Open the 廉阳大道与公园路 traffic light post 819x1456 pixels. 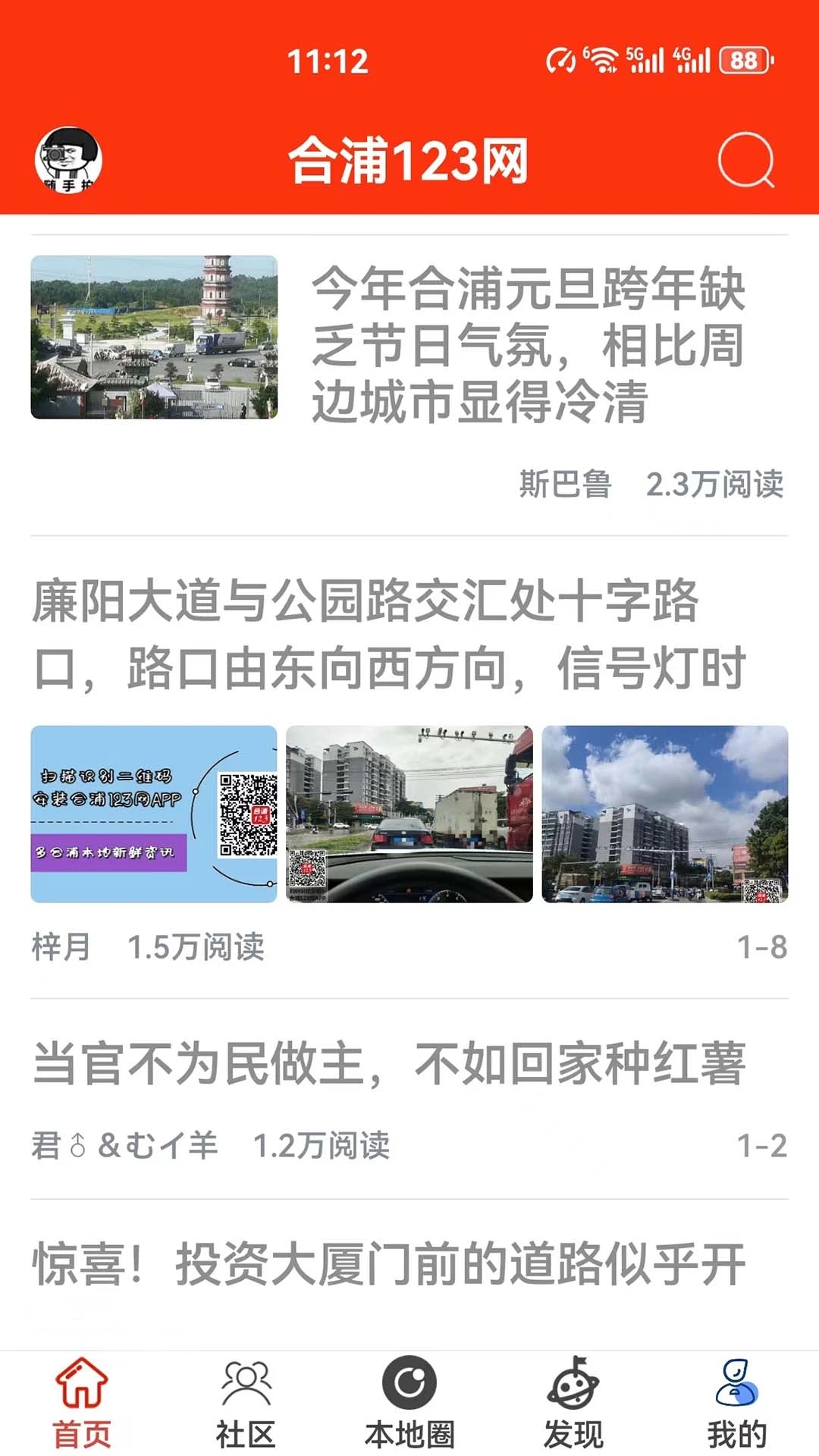pos(388,634)
